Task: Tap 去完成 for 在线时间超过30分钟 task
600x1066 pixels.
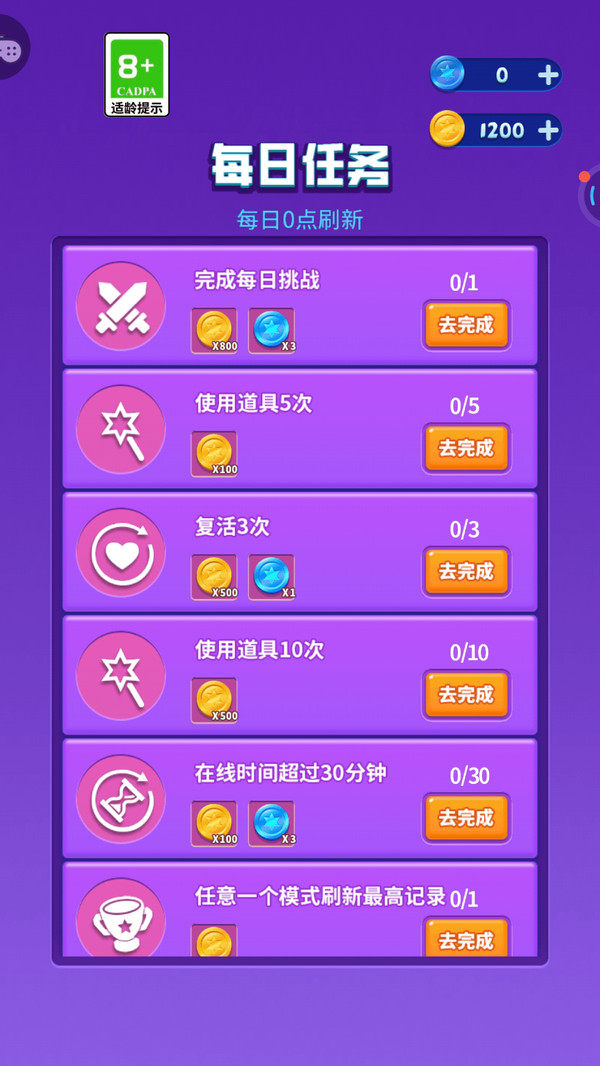Action: pos(466,818)
